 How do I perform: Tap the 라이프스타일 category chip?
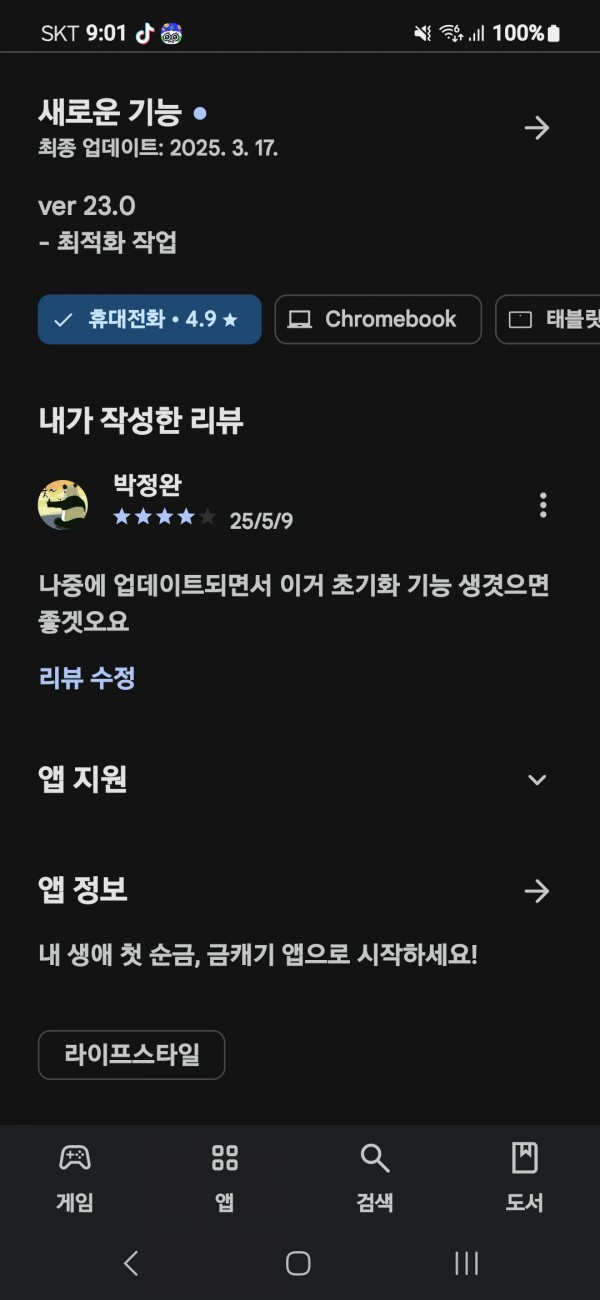tap(132, 1055)
